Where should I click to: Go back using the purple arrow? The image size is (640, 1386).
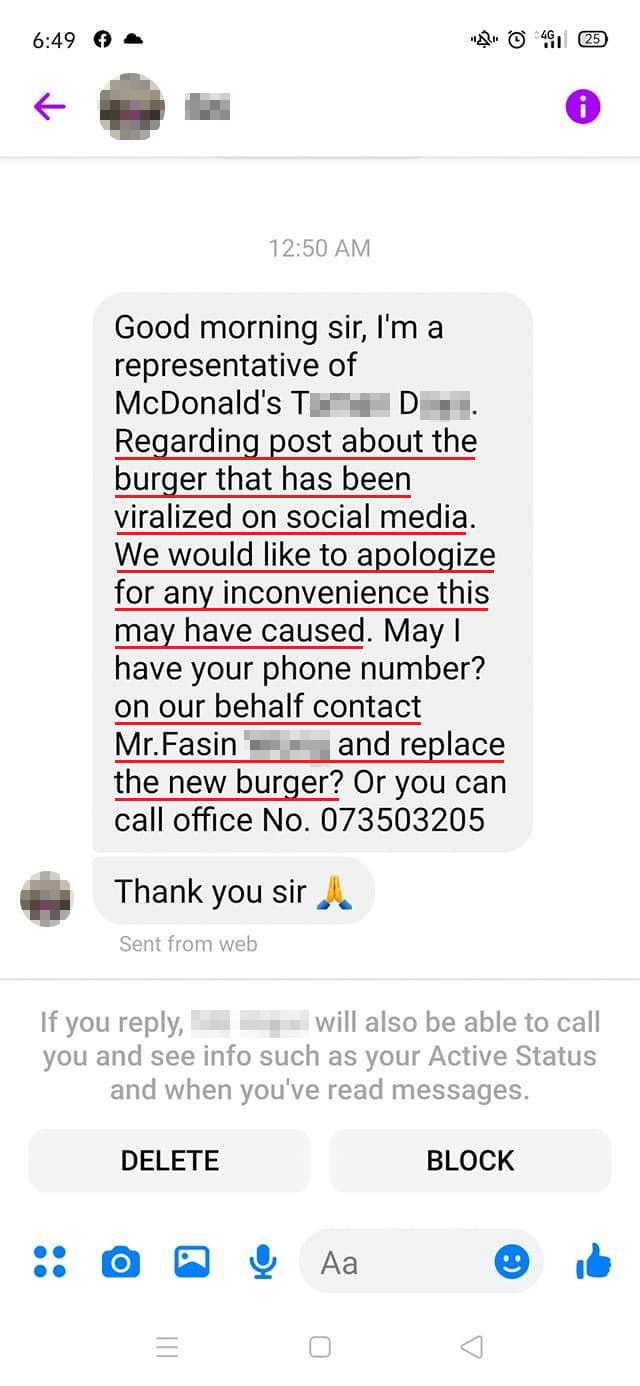(x=49, y=106)
